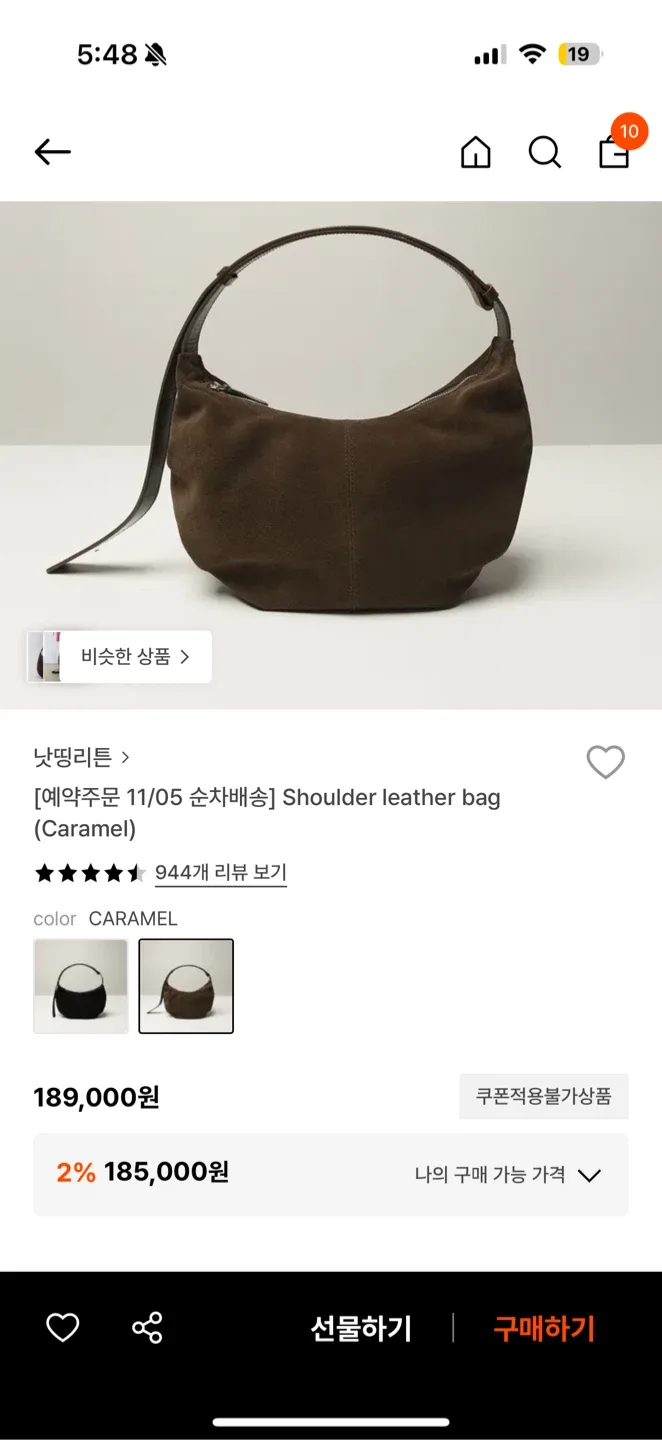
Task: Share this product
Action: pos(147,1328)
